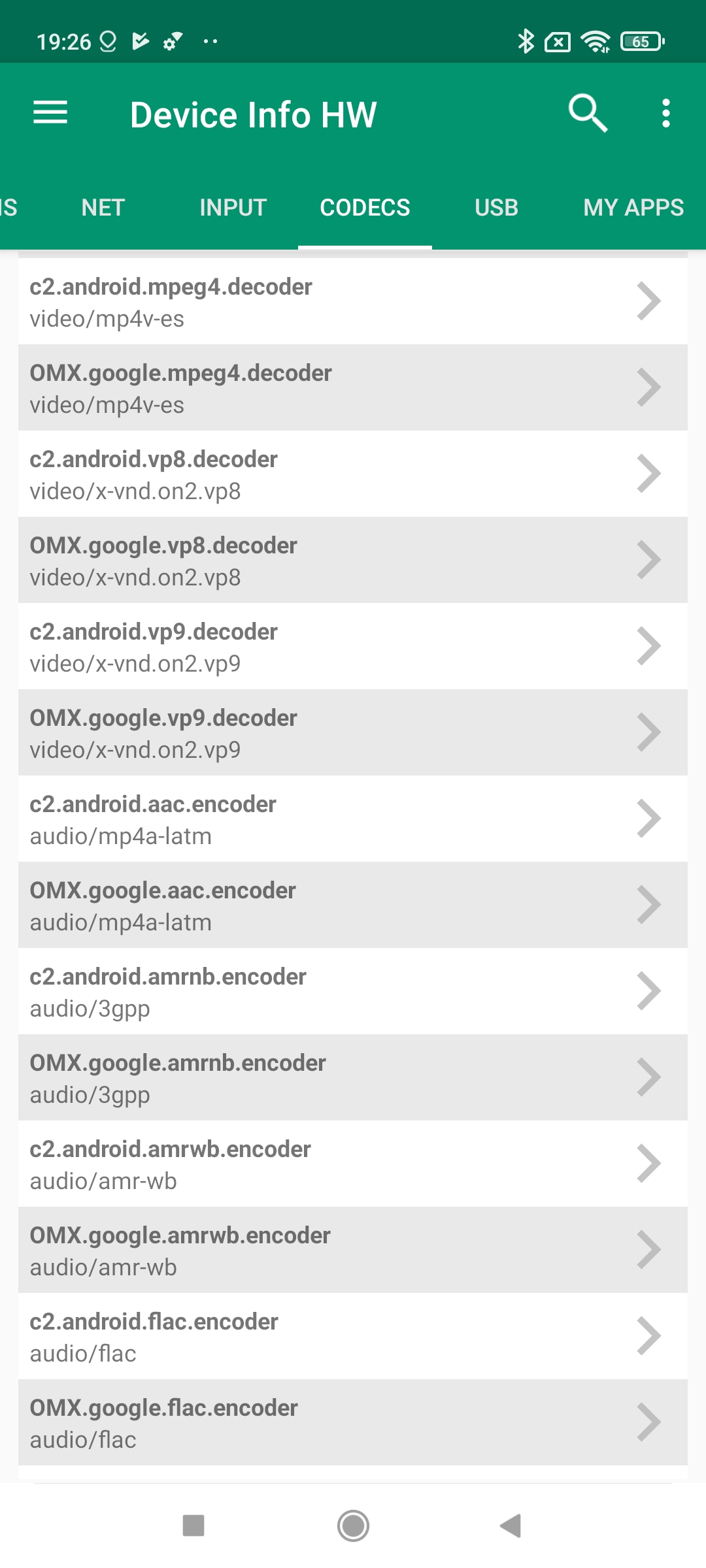
Task: Open c2.android.vp9.decoder codec
Action: tap(353, 647)
